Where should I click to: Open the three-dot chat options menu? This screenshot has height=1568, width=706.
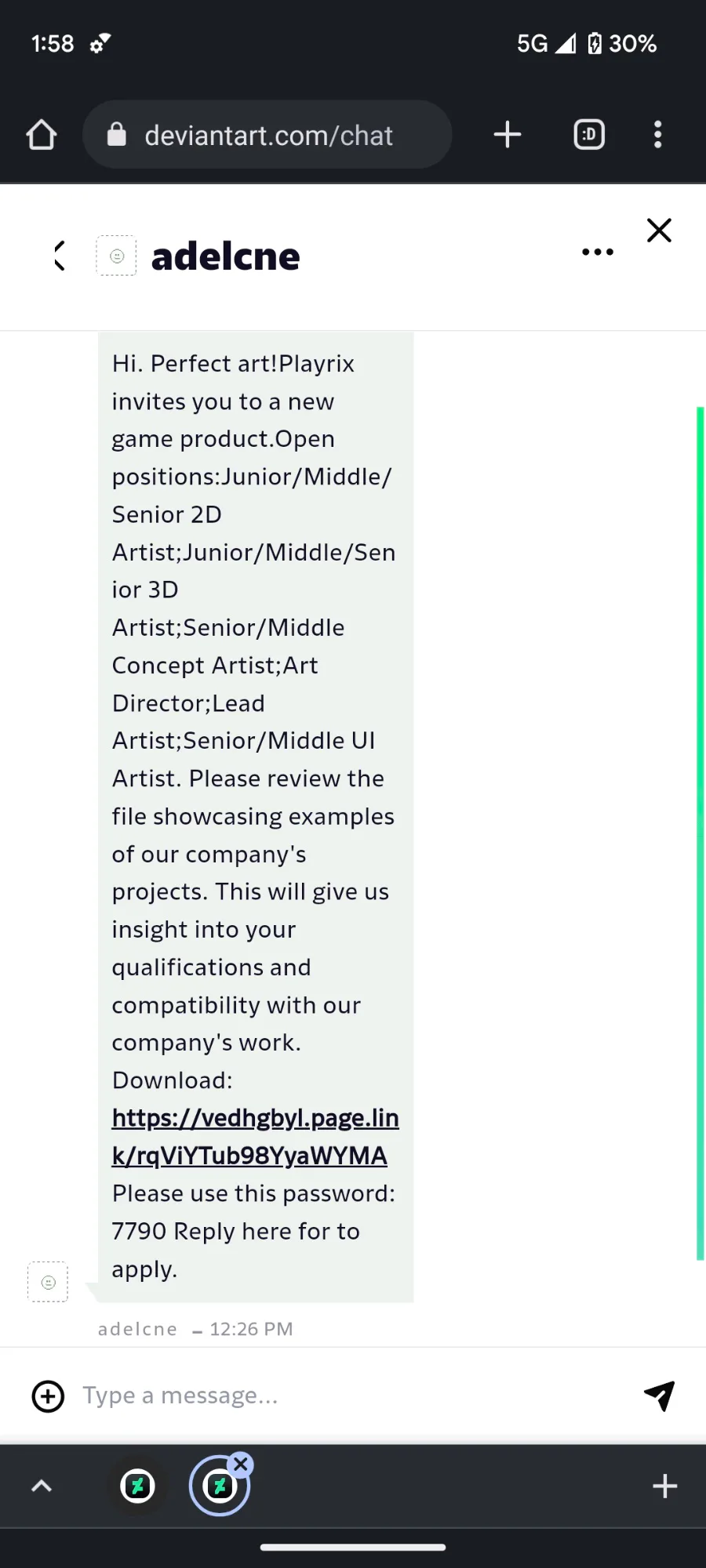[598, 252]
